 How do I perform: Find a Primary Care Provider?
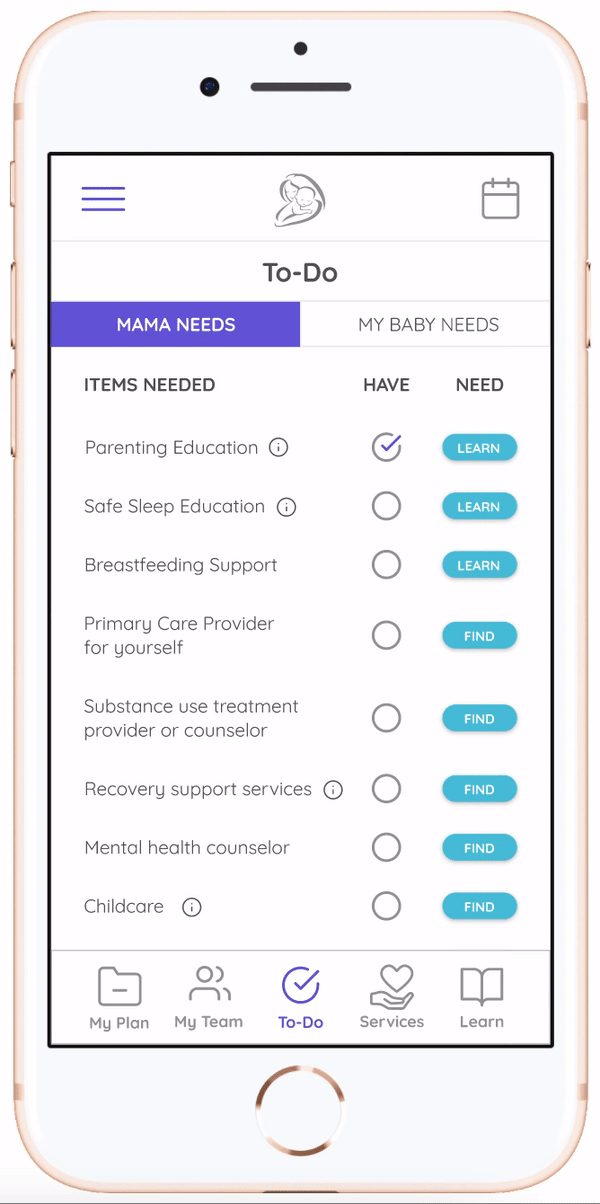click(479, 636)
